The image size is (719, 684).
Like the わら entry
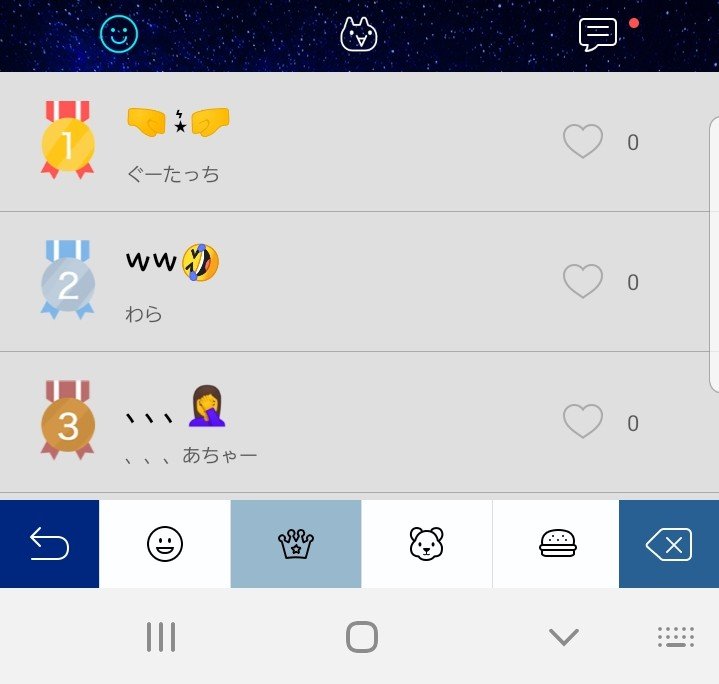coord(583,282)
